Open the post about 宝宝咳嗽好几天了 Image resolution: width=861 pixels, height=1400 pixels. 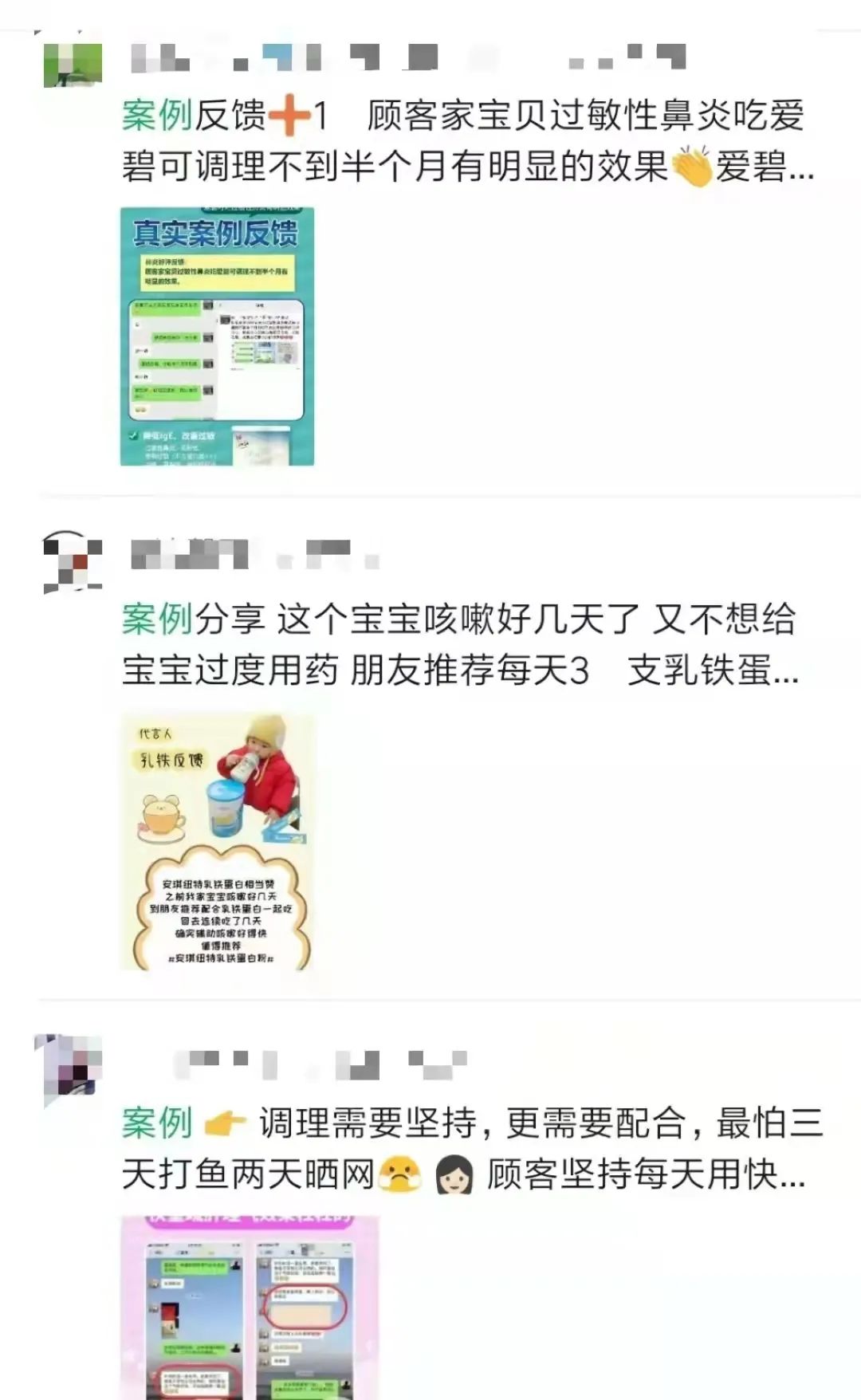tap(460, 644)
